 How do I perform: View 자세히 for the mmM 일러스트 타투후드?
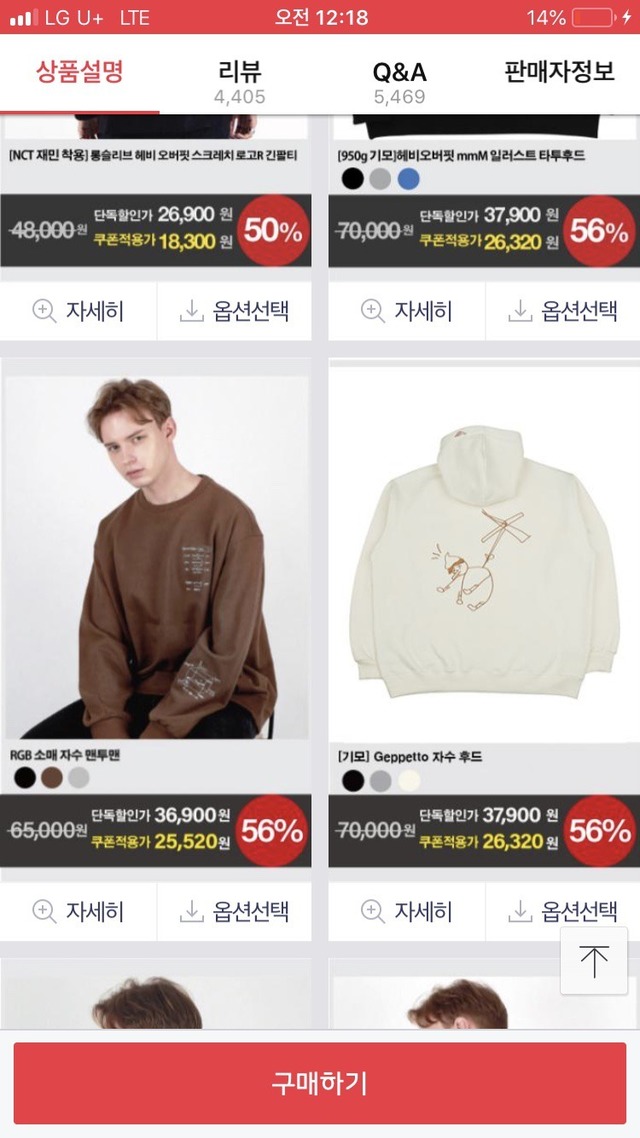coord(407,311)
